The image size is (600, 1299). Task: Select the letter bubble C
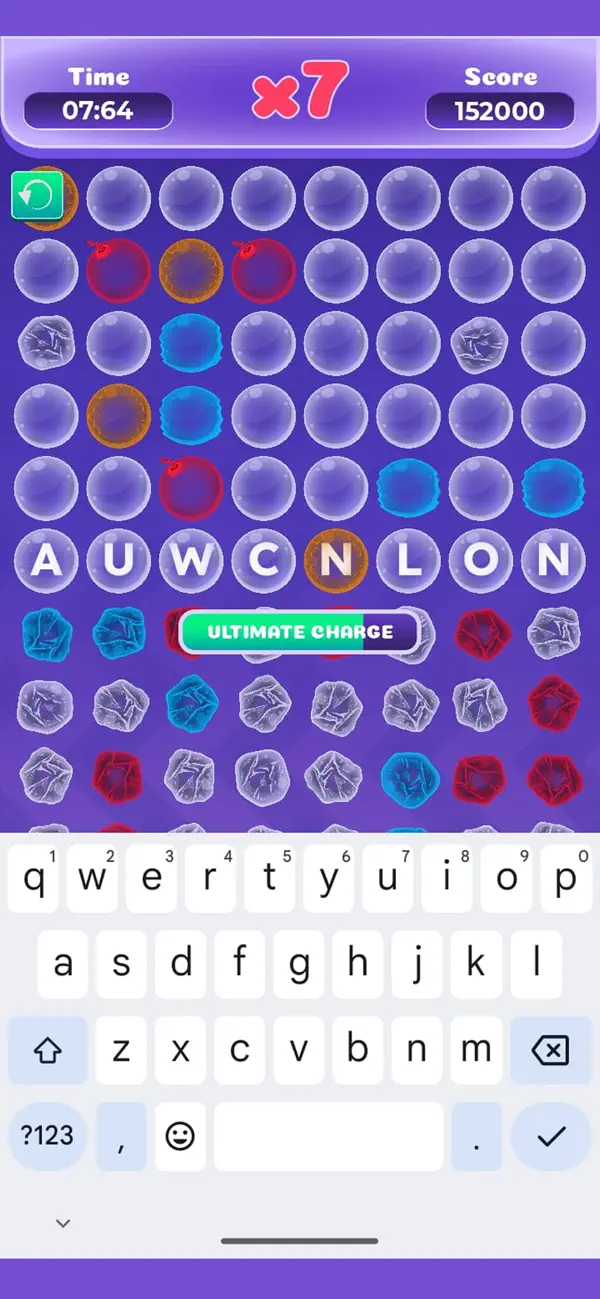pos(264,561)
